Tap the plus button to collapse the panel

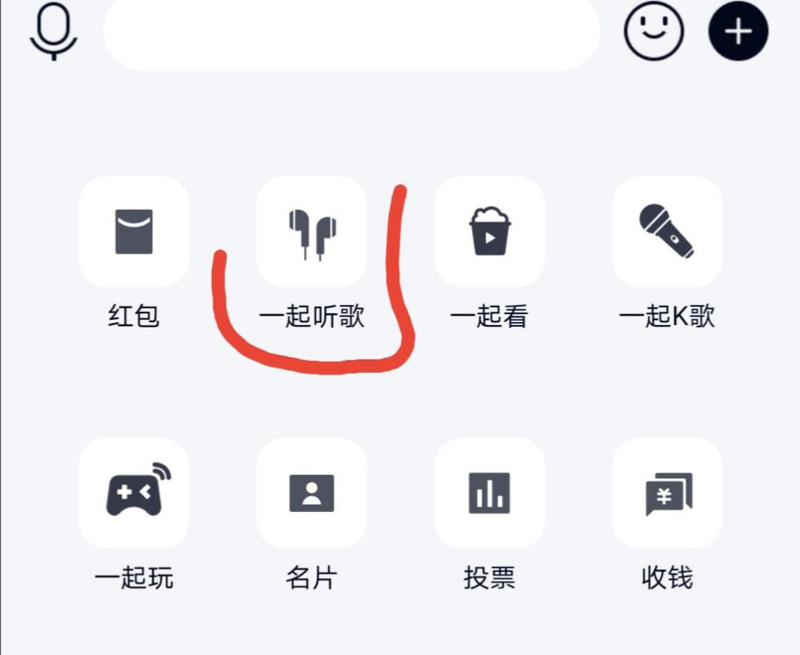tap(738, 31)
